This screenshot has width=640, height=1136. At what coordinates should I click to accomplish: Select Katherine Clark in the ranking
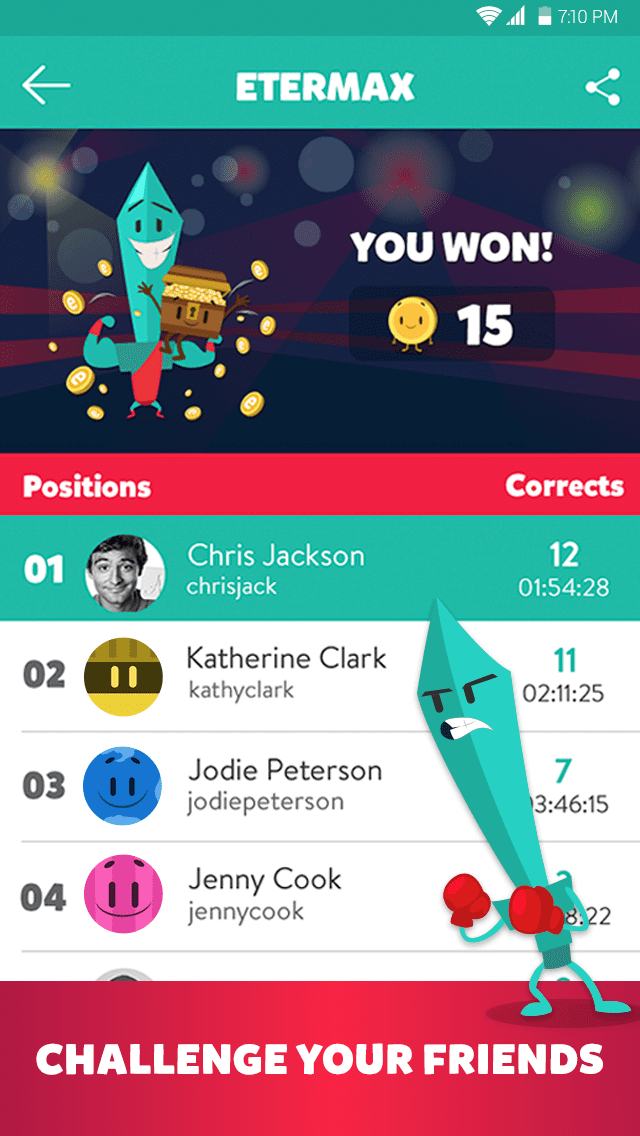click(x=285, y=673)
